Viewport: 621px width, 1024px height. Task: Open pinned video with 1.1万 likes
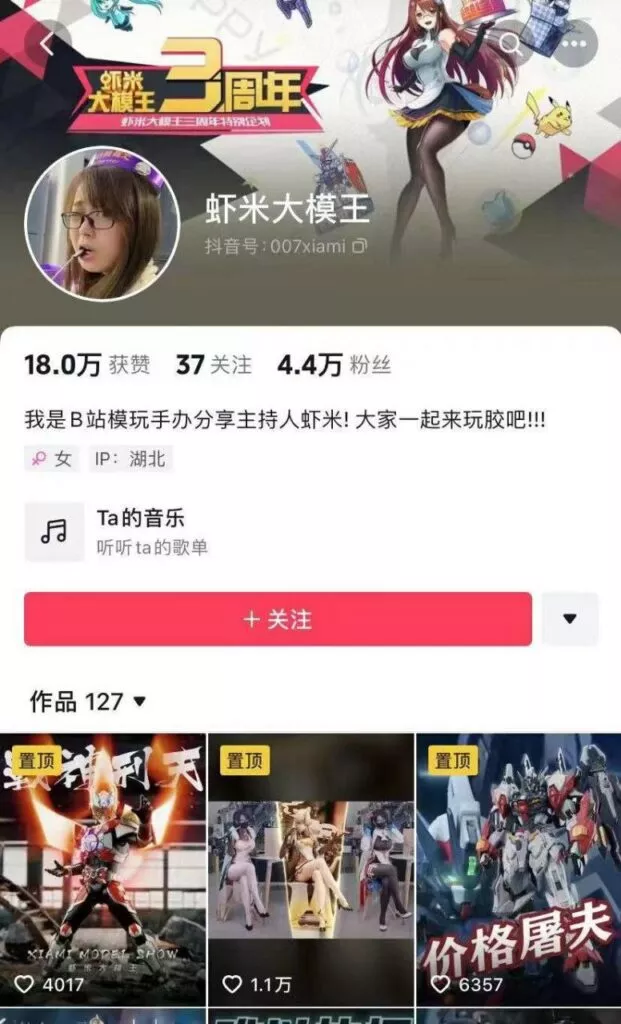point(310,868)
